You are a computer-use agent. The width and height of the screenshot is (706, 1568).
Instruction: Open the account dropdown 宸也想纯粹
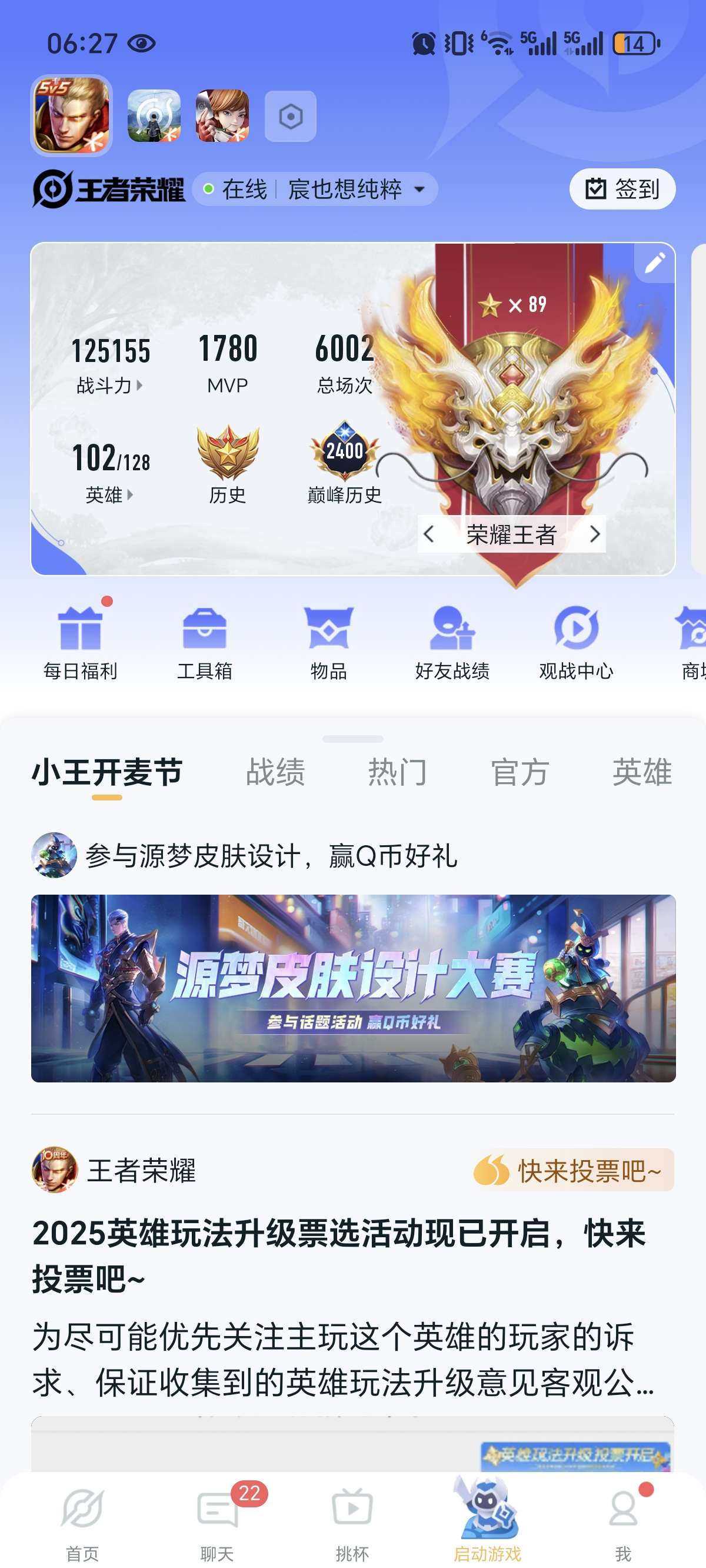point(355,190)
